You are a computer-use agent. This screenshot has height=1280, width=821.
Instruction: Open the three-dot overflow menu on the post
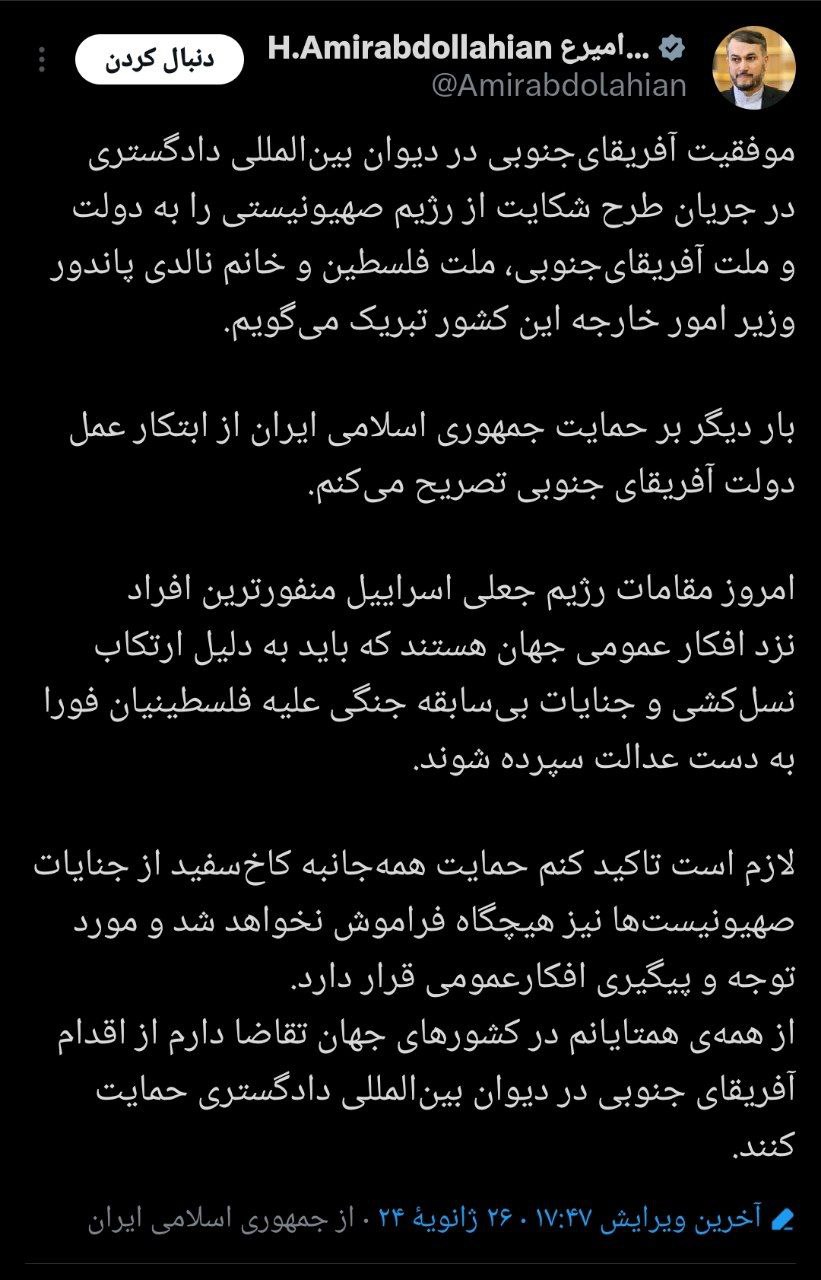click(x=41, y=60)
